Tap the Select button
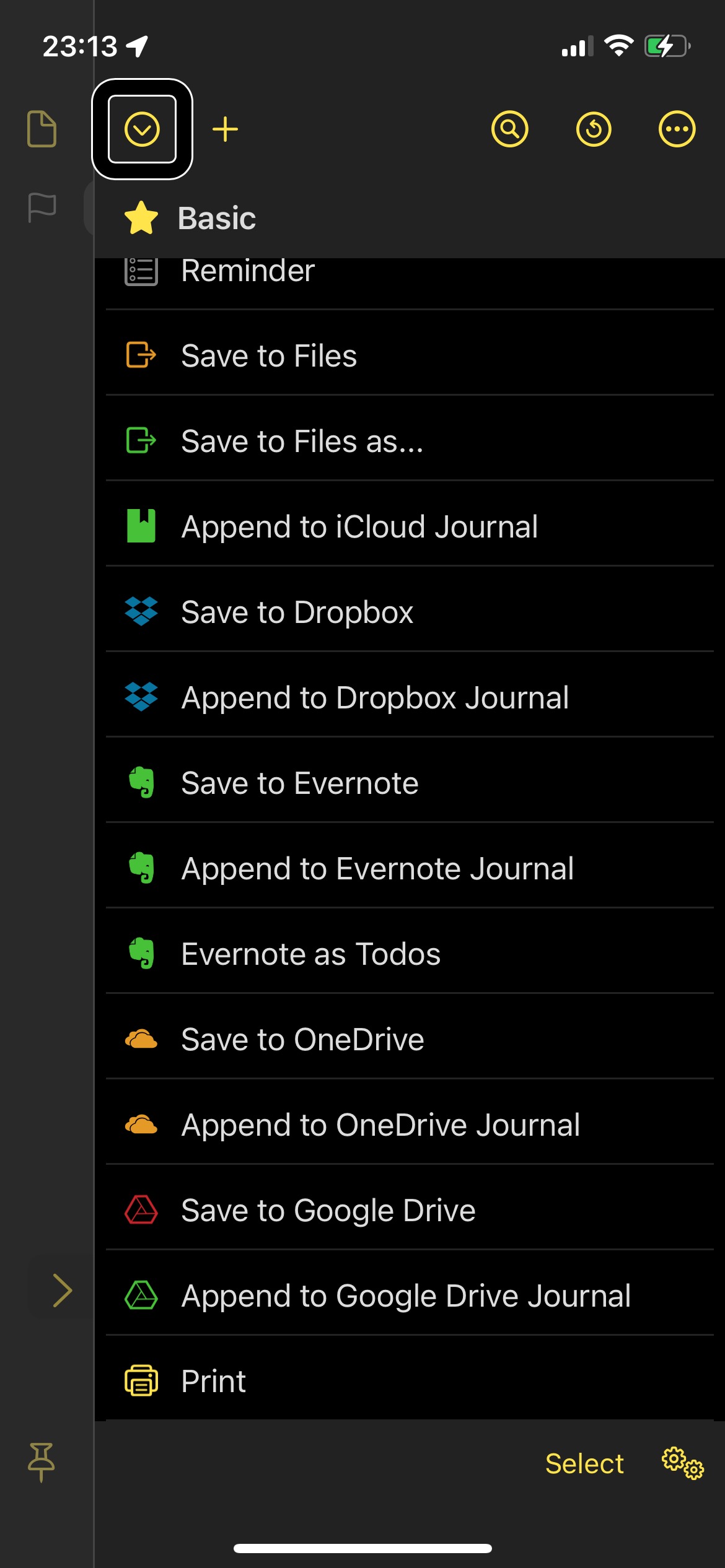Viewport: 725px width, 1568px height. (584, 1464)
